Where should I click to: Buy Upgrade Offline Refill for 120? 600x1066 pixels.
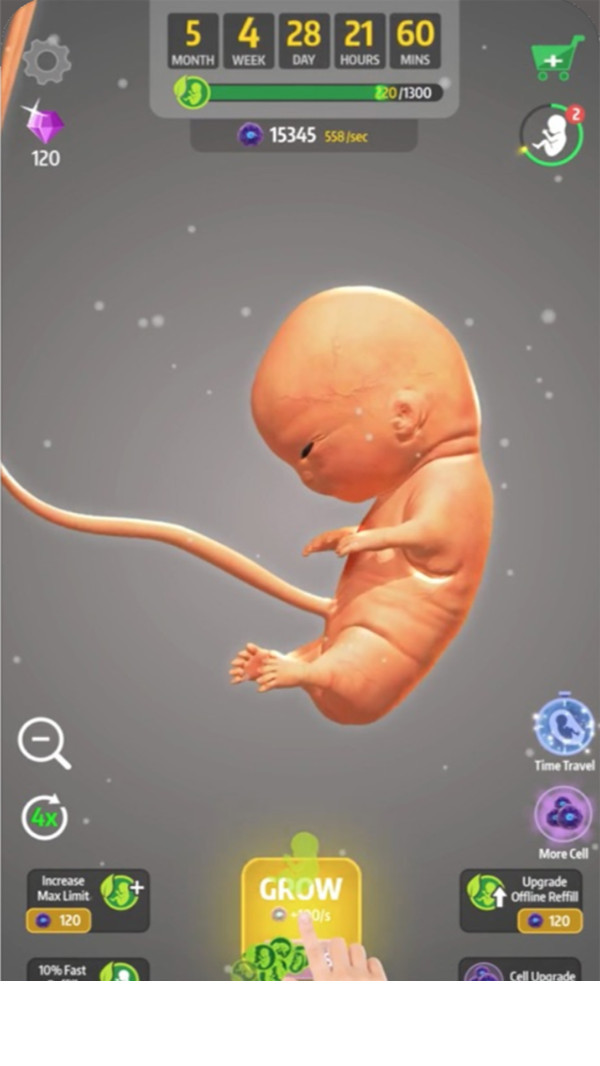click(520, 900)
